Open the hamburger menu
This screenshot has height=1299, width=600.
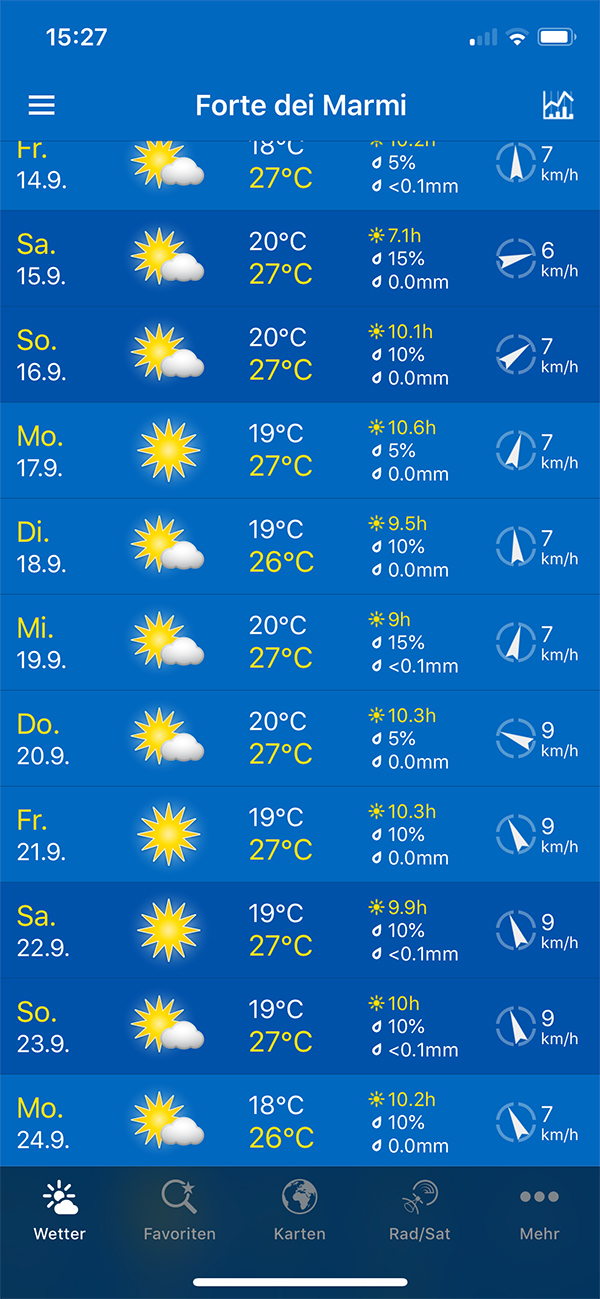(41, 106)
